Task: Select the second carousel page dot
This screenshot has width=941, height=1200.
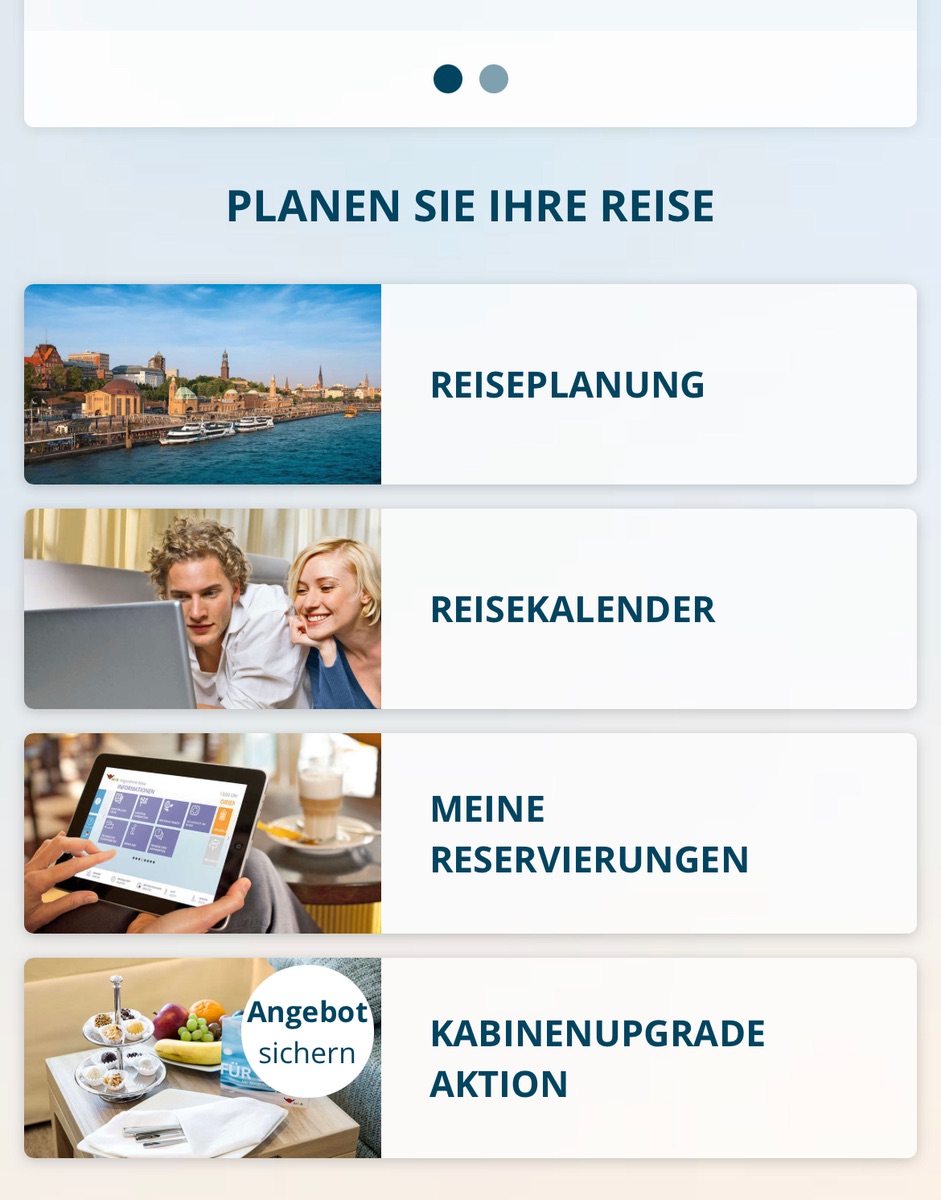Action: click(x=493, y=79)
